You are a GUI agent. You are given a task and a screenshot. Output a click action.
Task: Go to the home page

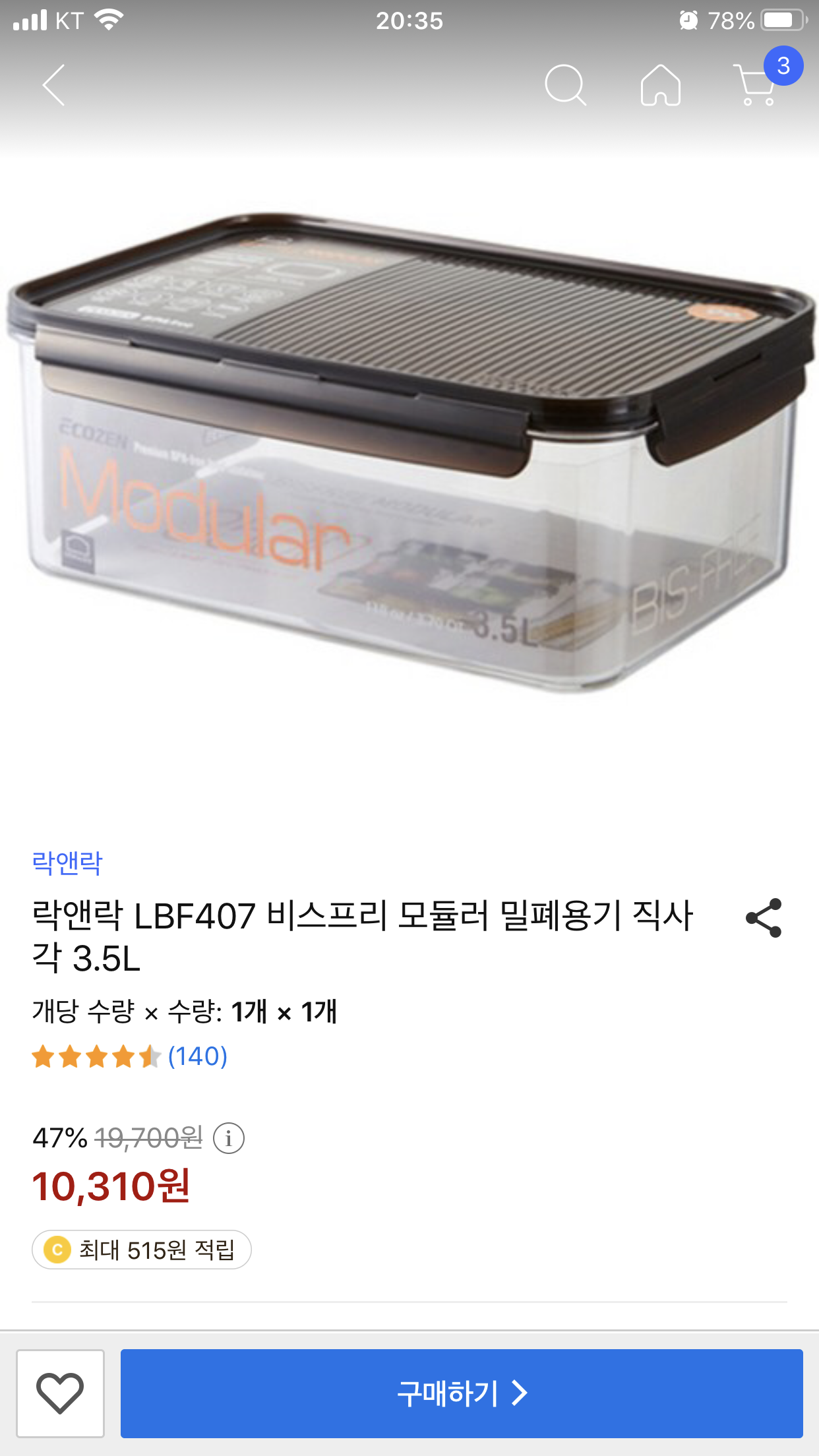660,85
